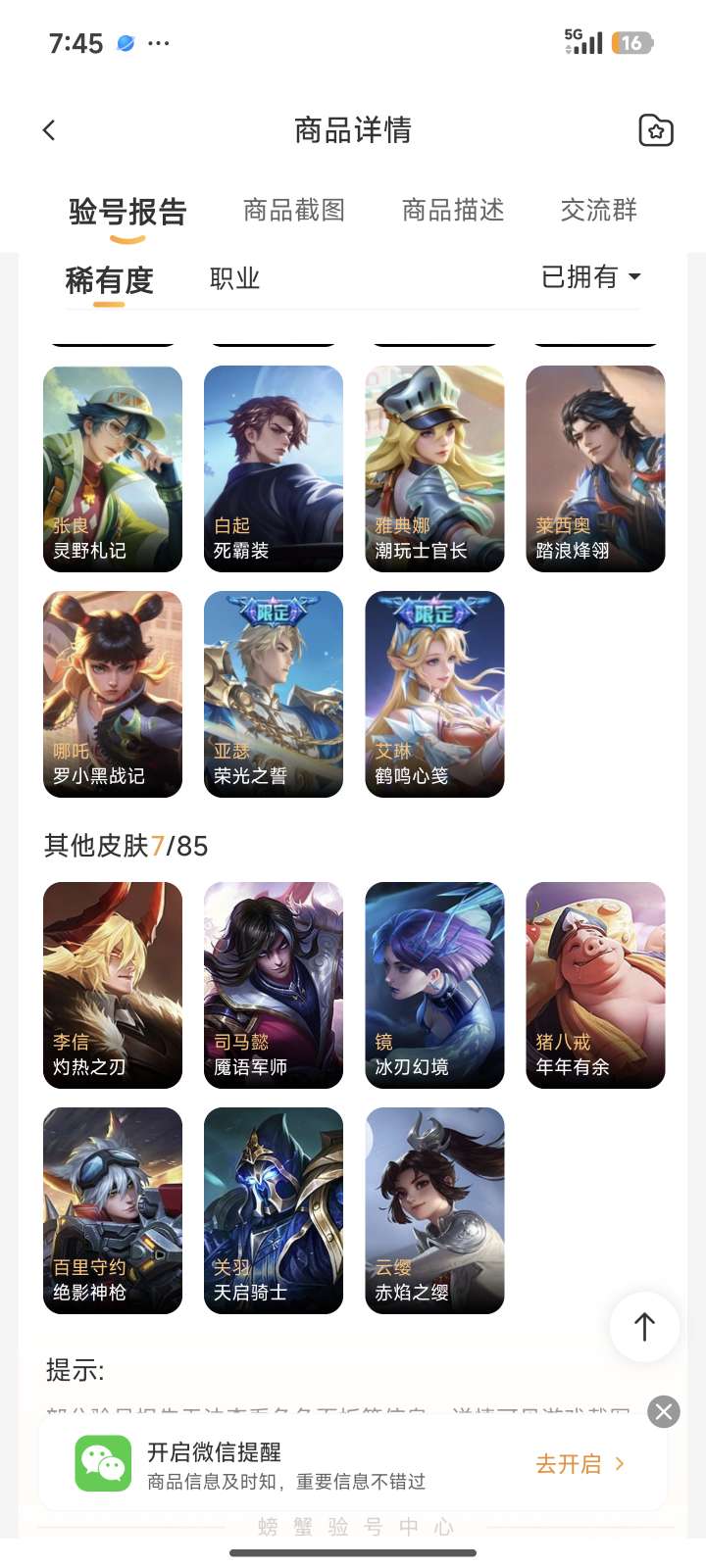The width and height of the screenshot is (706, 1568).
Task: Switch to the 商品截图 tab
Action: click(x=294, y=210)
